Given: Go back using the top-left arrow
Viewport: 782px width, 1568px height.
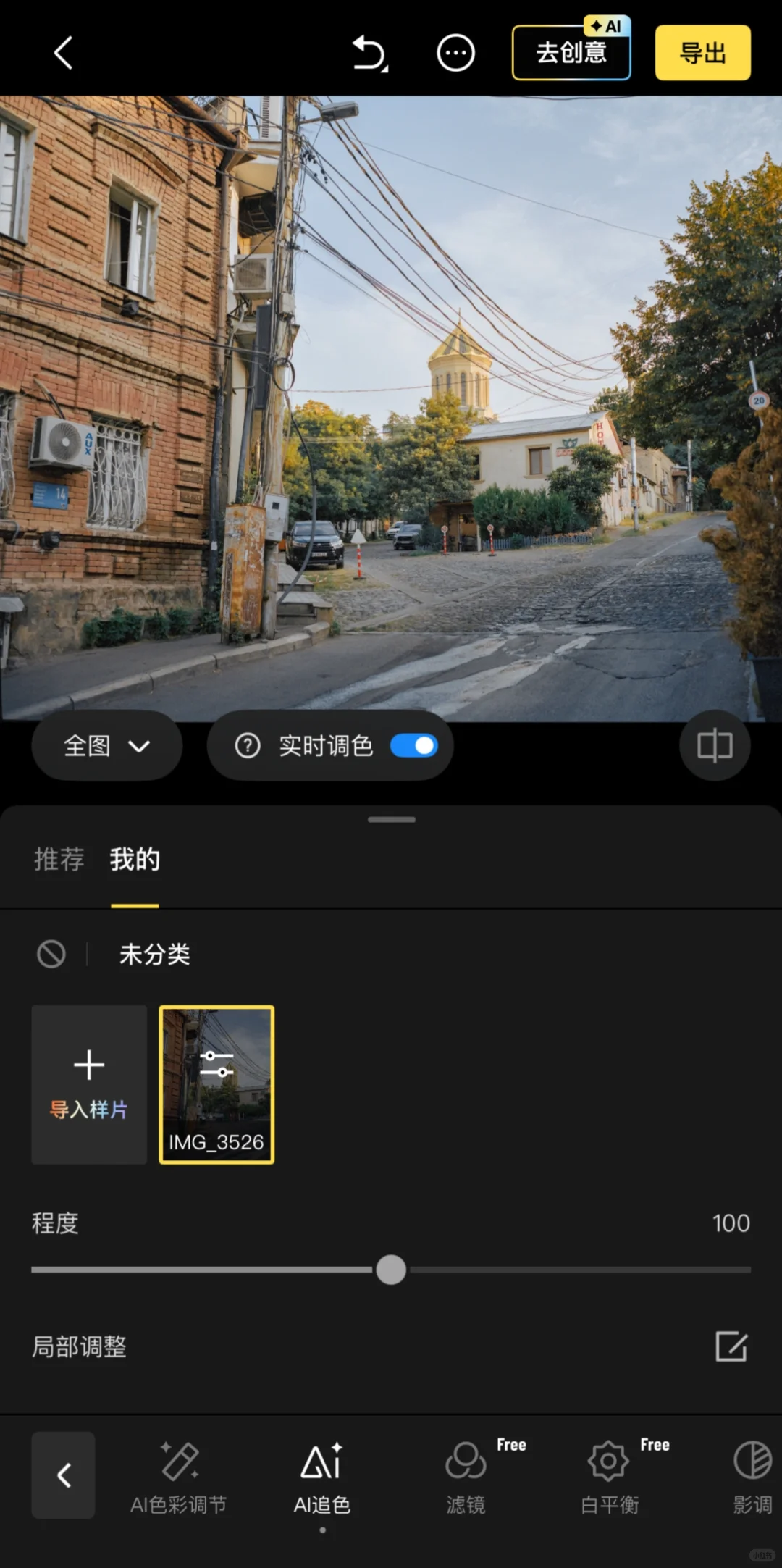Looking at the screenshot, I should (x=64, y=53).
